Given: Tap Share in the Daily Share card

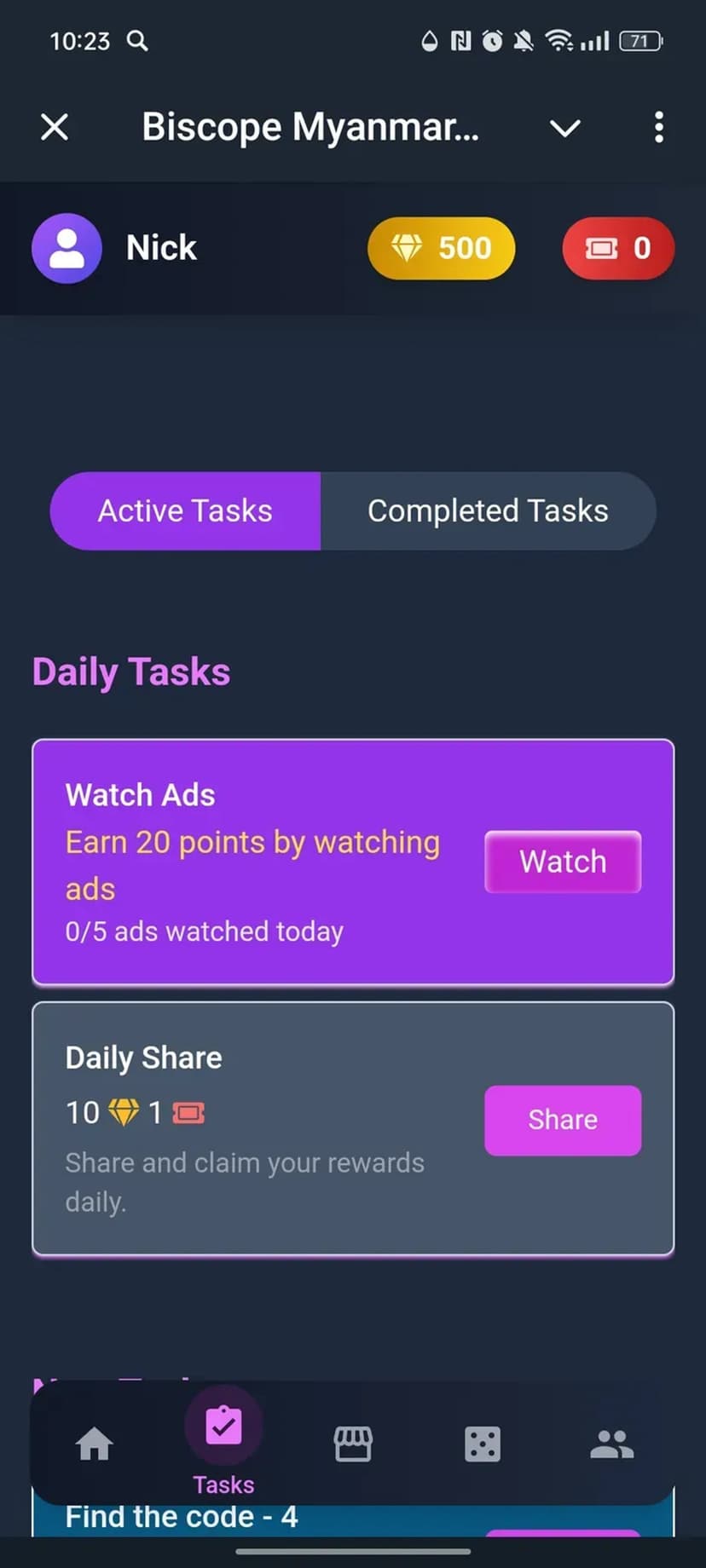Looking at the screenshot, I should pos(563,1120).
